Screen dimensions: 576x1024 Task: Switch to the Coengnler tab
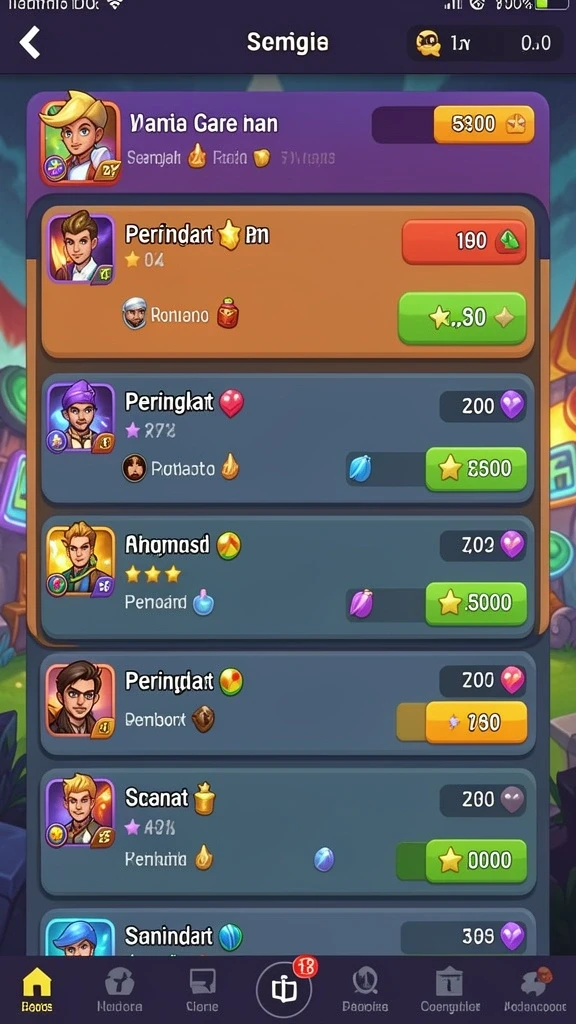coord(450,989)
